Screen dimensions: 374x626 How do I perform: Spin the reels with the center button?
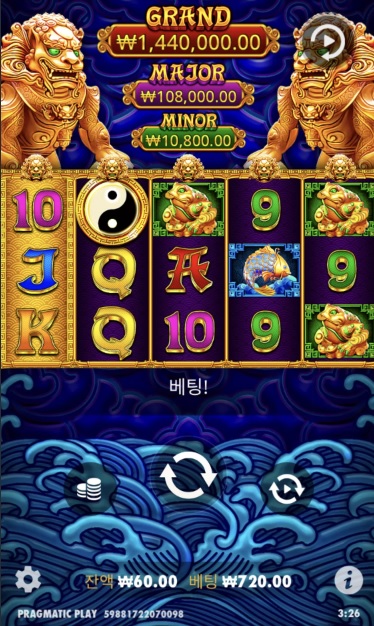(x=188, y=477)
